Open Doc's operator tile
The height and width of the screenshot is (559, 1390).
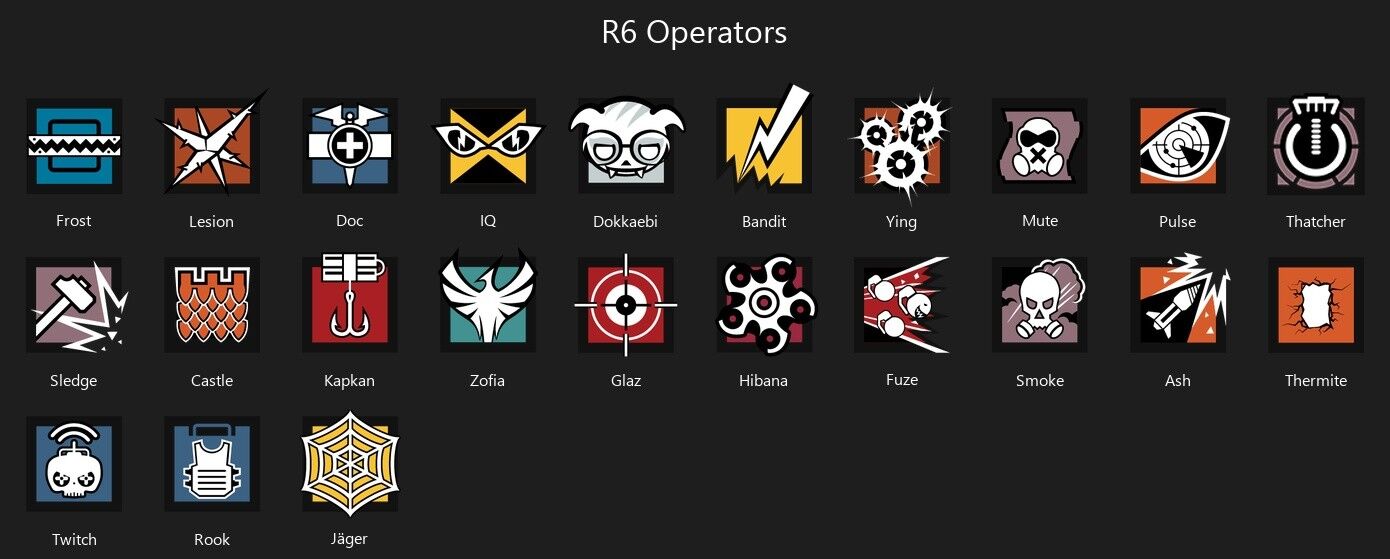coord(350,147)
